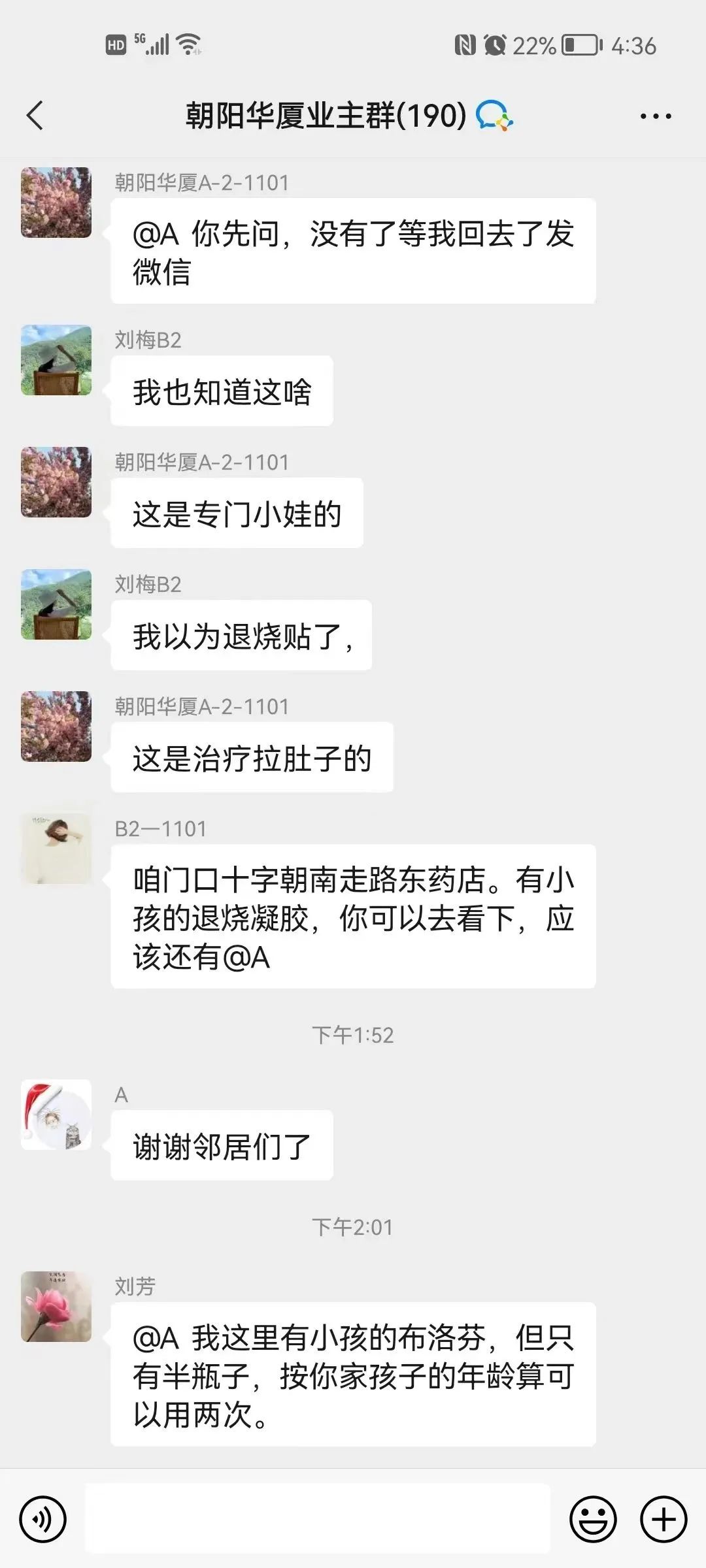Open the group chat info menu
706x1568 pixels.
click(655, 116)
